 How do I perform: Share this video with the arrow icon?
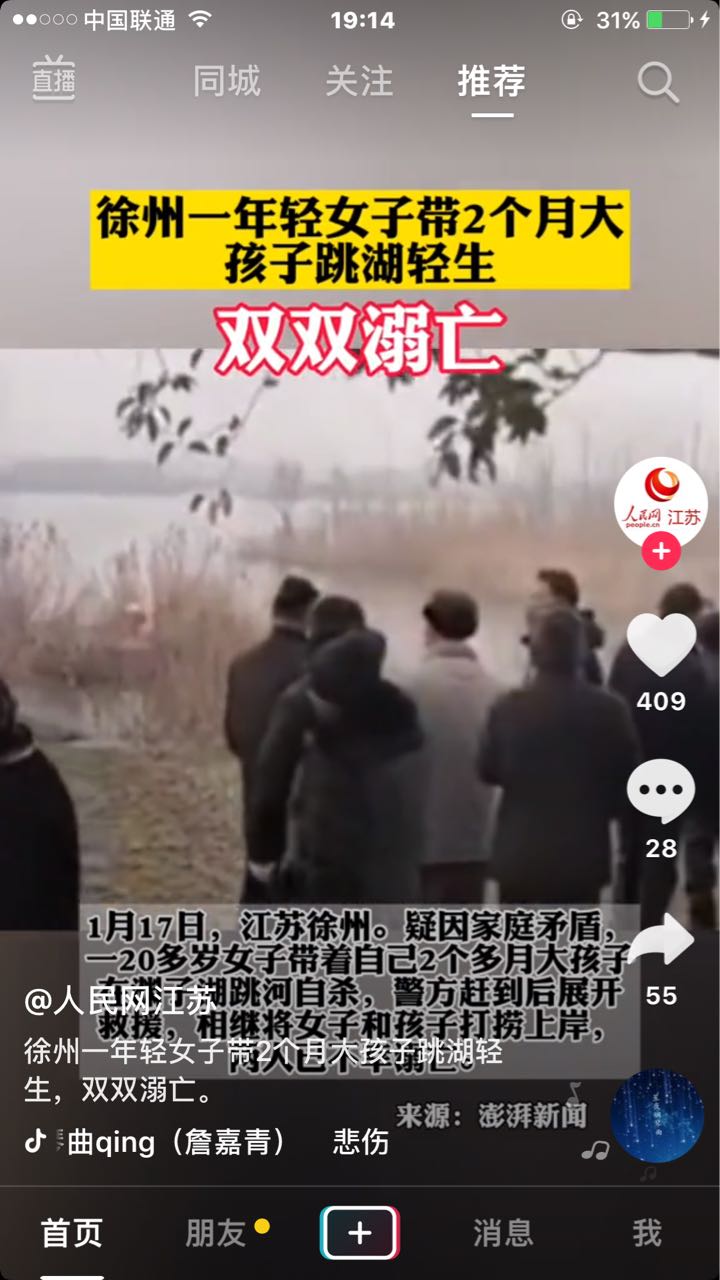pos(661,940)
